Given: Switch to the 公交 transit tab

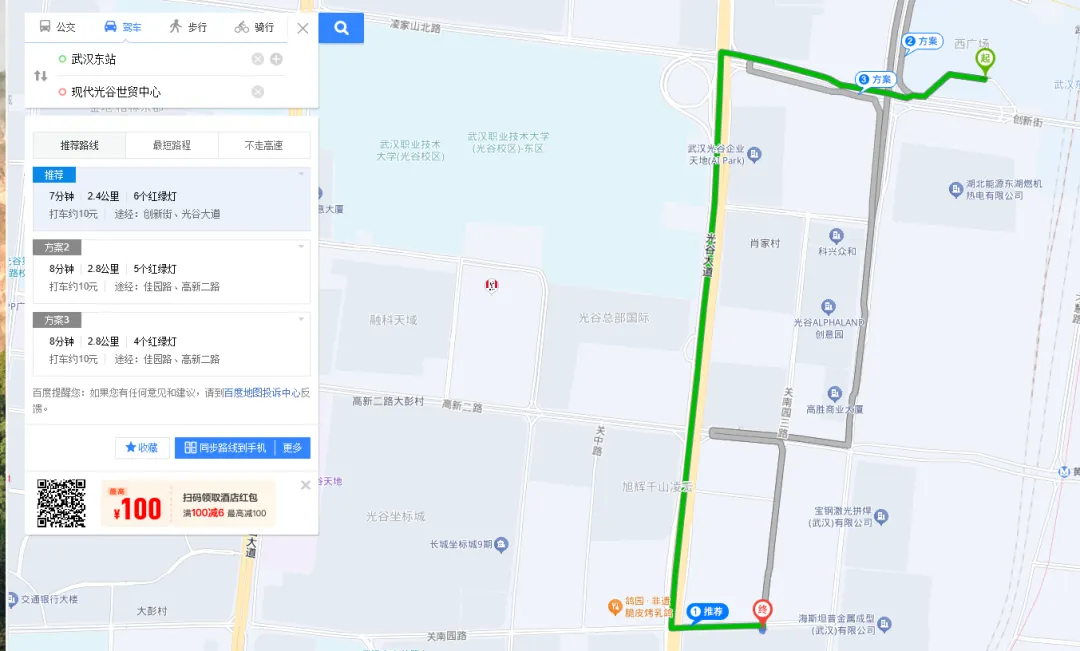Looking at the screenshot, I should (57, 27).
